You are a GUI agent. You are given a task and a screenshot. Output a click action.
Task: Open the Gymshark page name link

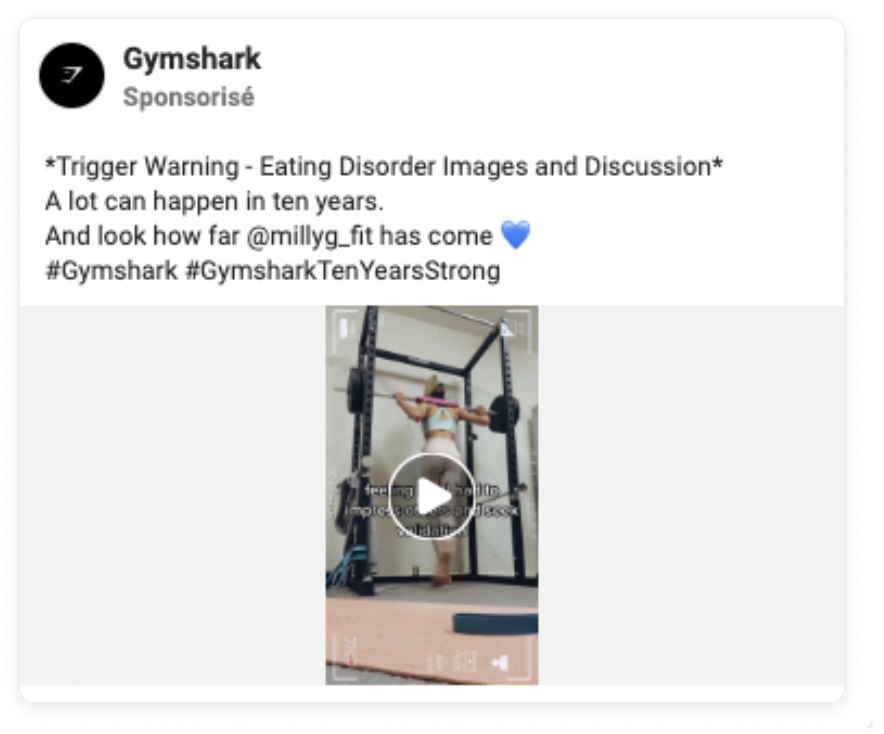191,59
